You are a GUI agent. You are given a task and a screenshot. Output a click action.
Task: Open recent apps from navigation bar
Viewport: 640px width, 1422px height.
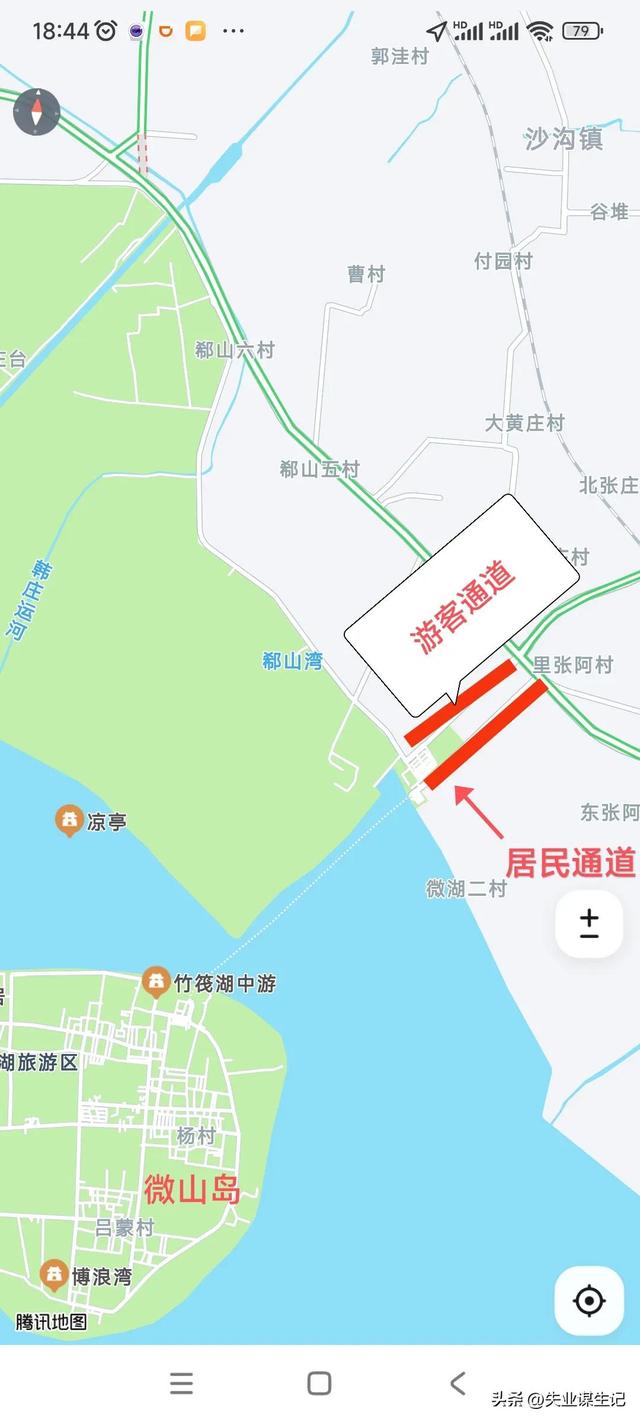click(x=181, y=1383)
